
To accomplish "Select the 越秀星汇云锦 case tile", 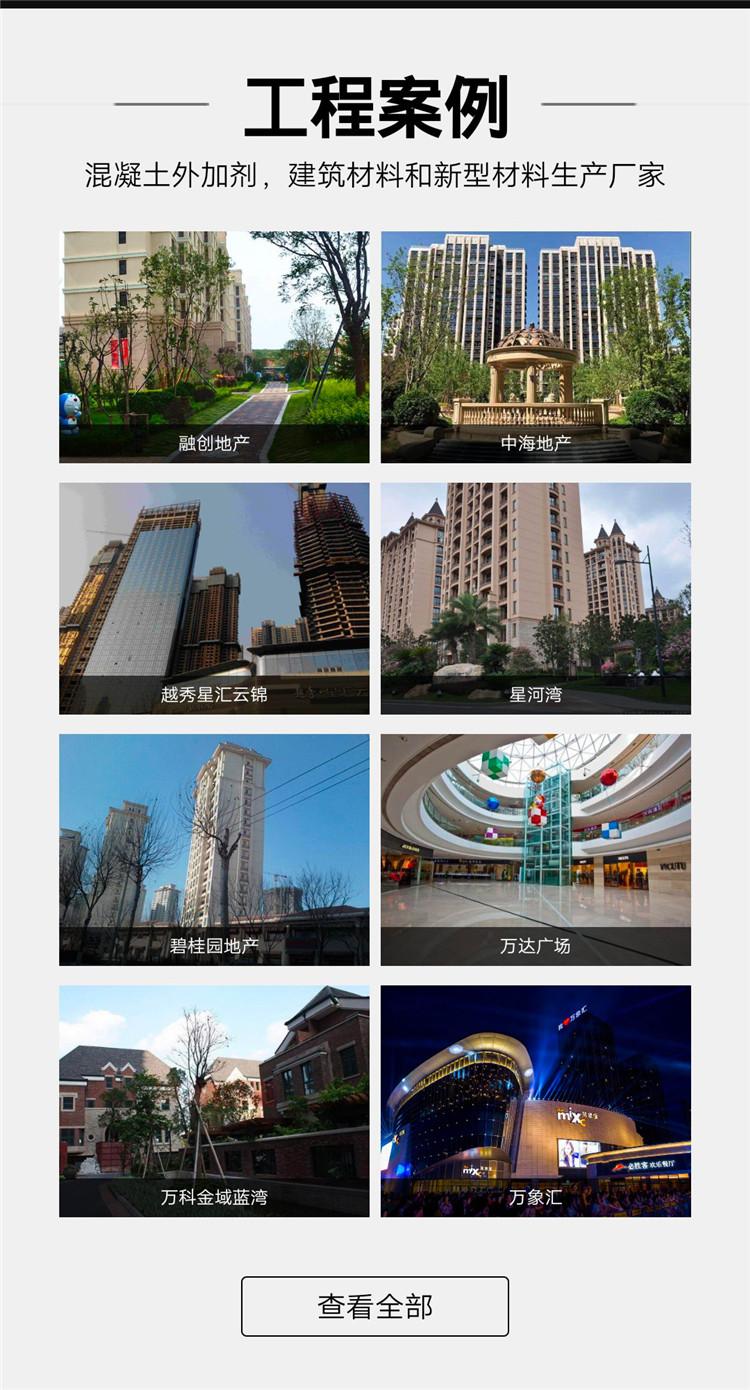I will click(214, 598).
